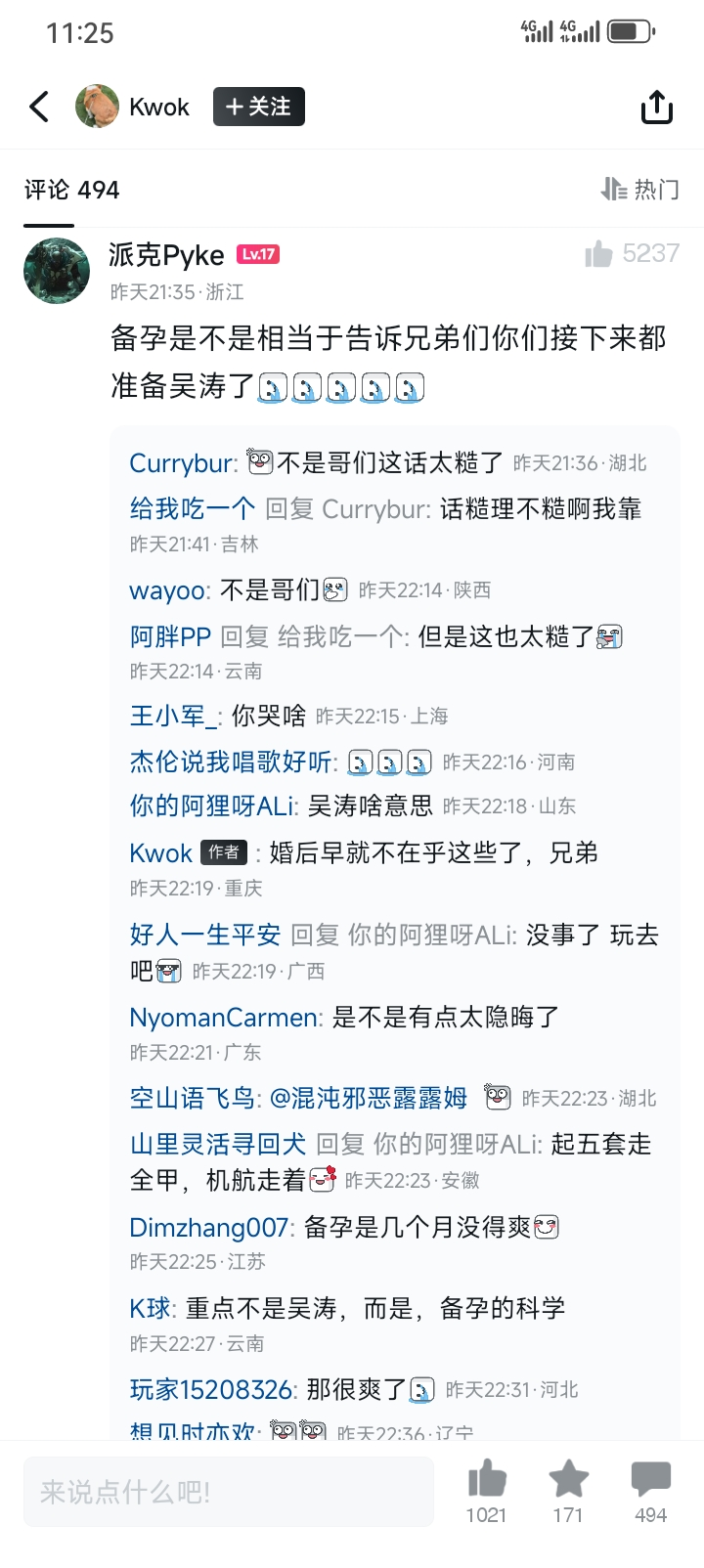The width and height of the screenshot is (704, 1568).
Task: Change comment sorting via 热门
Action: click(640, 189)
